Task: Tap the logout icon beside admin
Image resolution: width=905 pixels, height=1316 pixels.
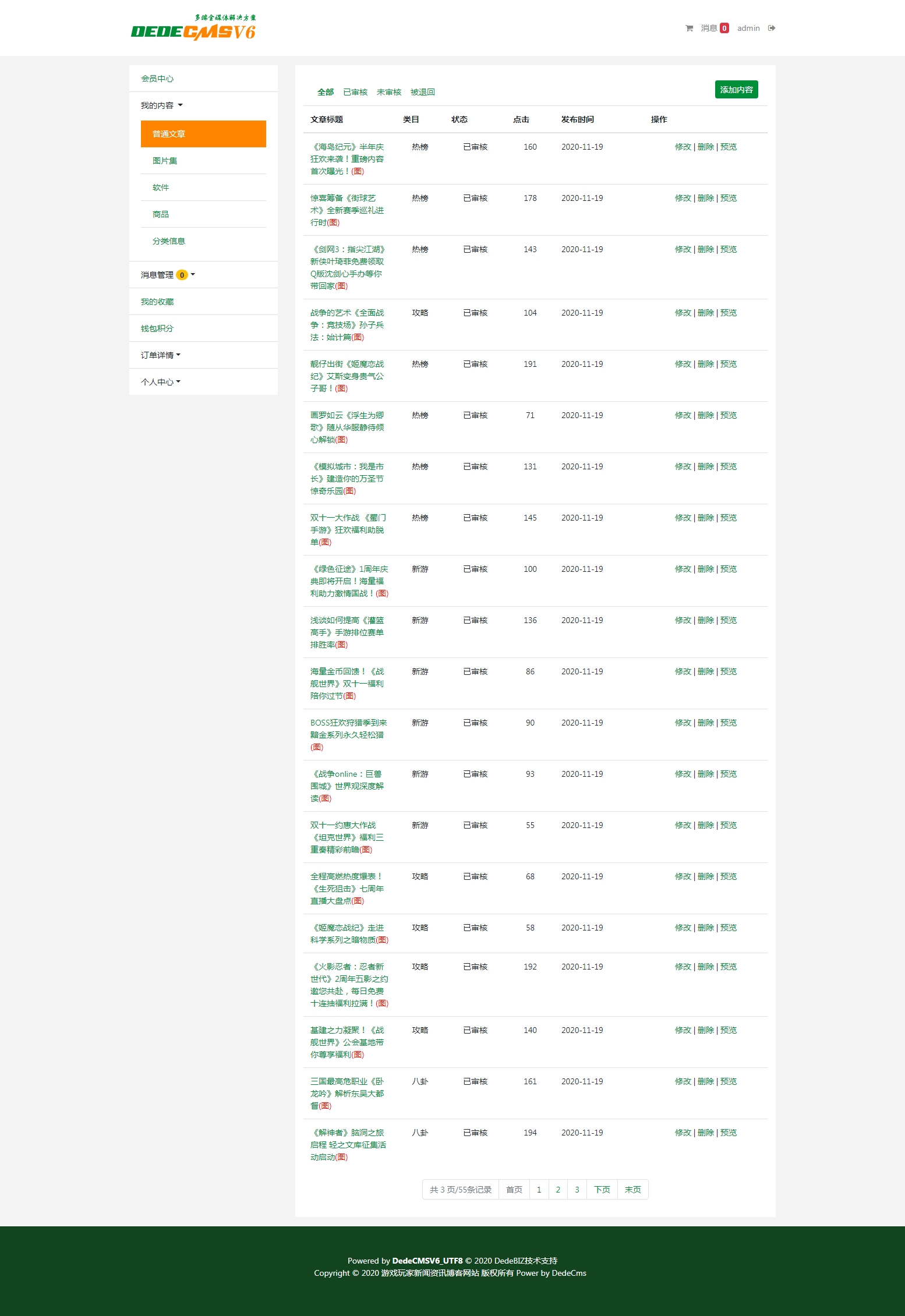Action: (772, 28)
